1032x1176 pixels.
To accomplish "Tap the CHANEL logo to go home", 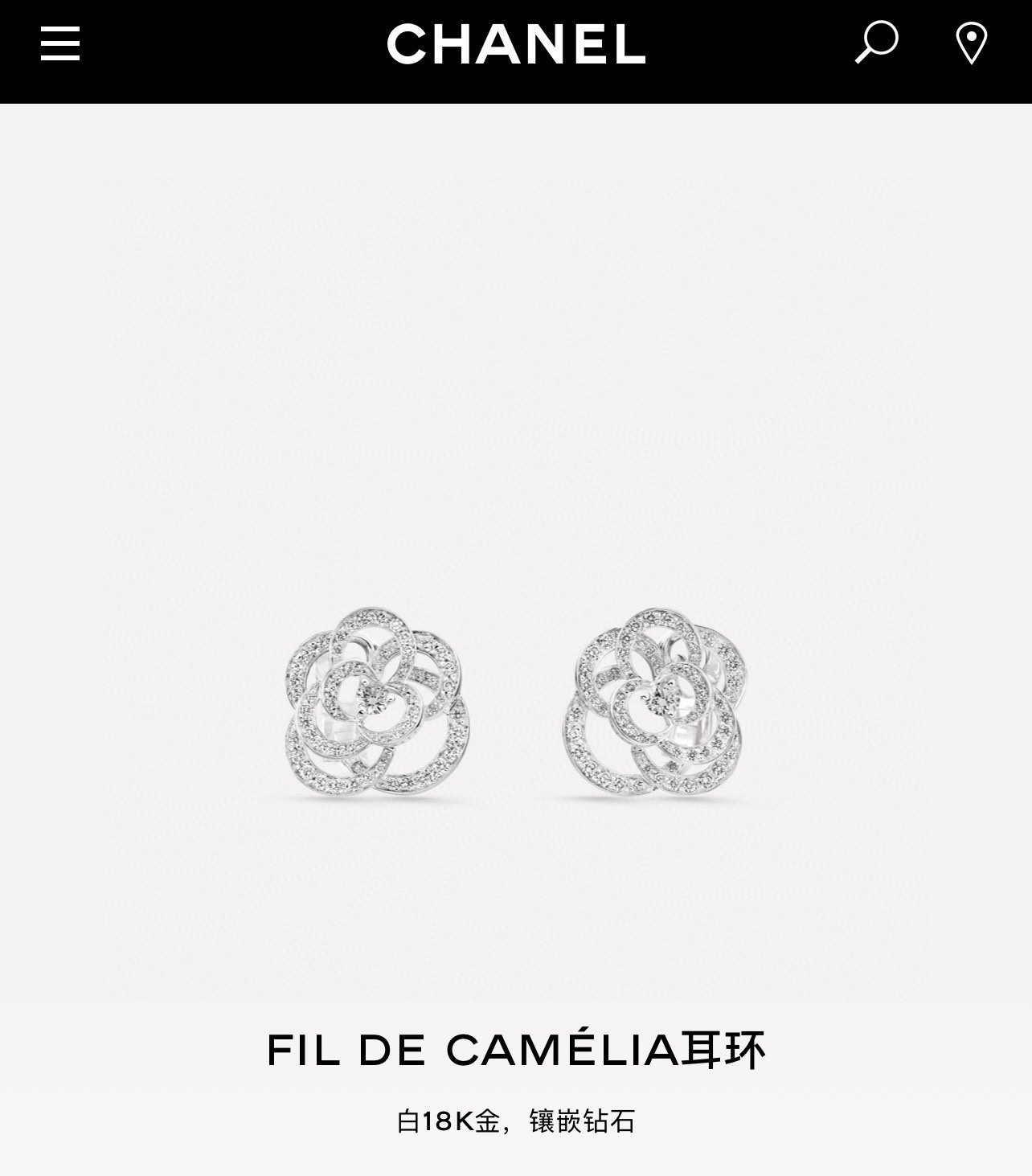I will pyautogui.click(x=516, y=43).
